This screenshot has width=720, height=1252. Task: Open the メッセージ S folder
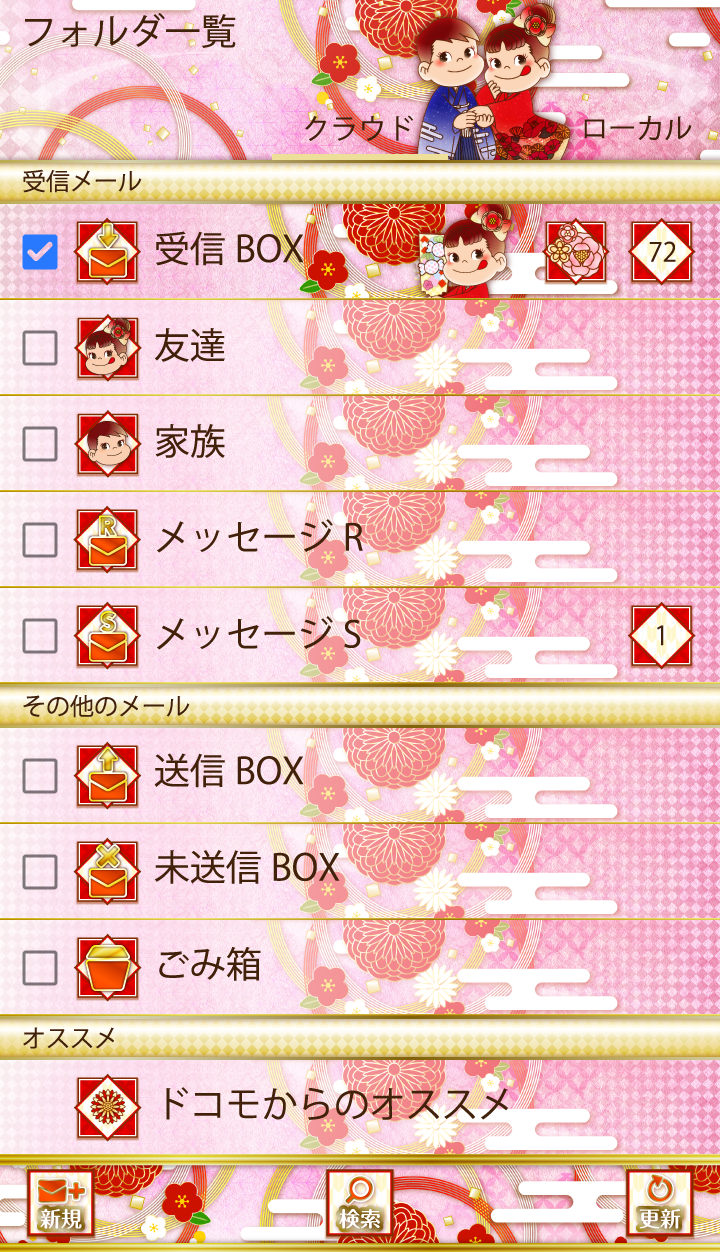258,635
